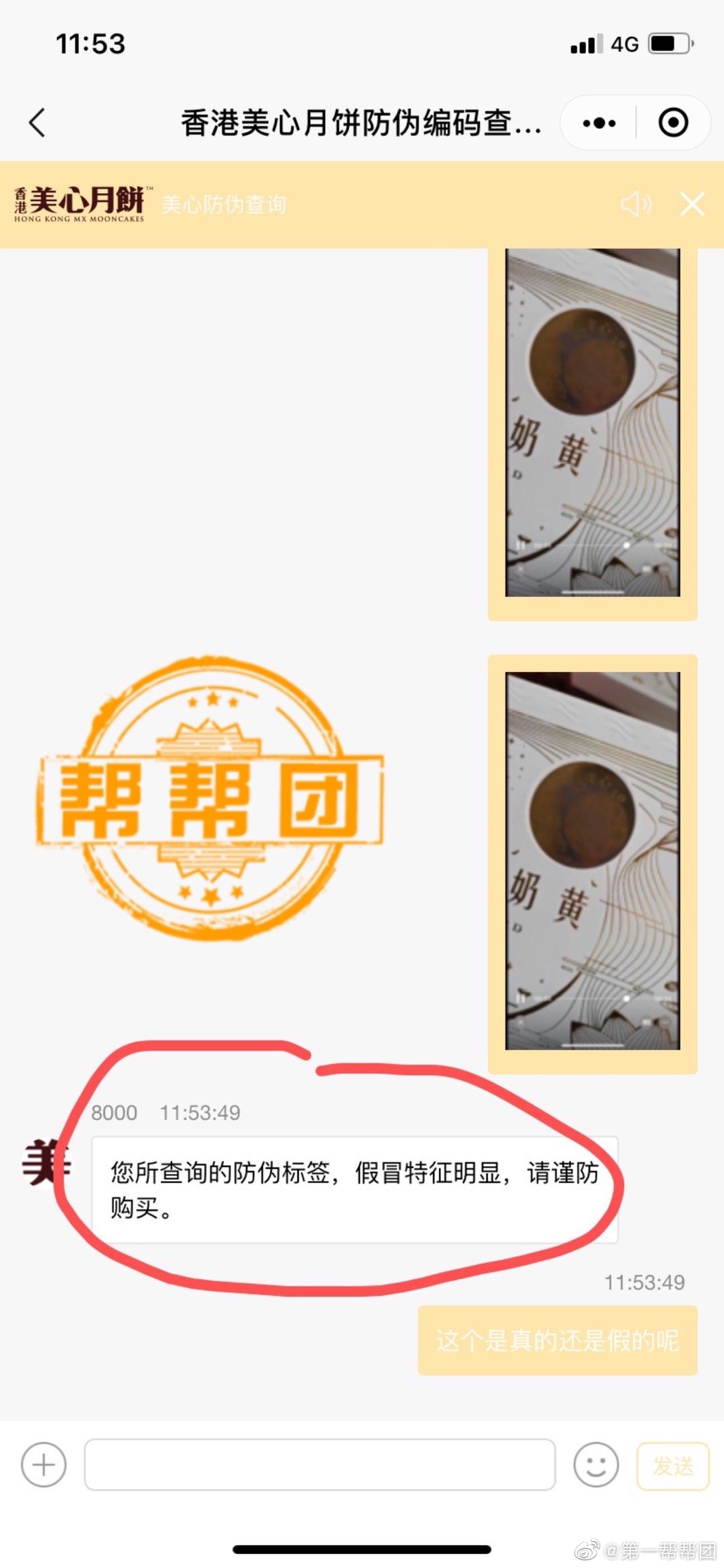Dismiss the 美心防伪查询 banner with the X
The height and width of the screenshot is (1568, 724).
(x=692, y=204)
